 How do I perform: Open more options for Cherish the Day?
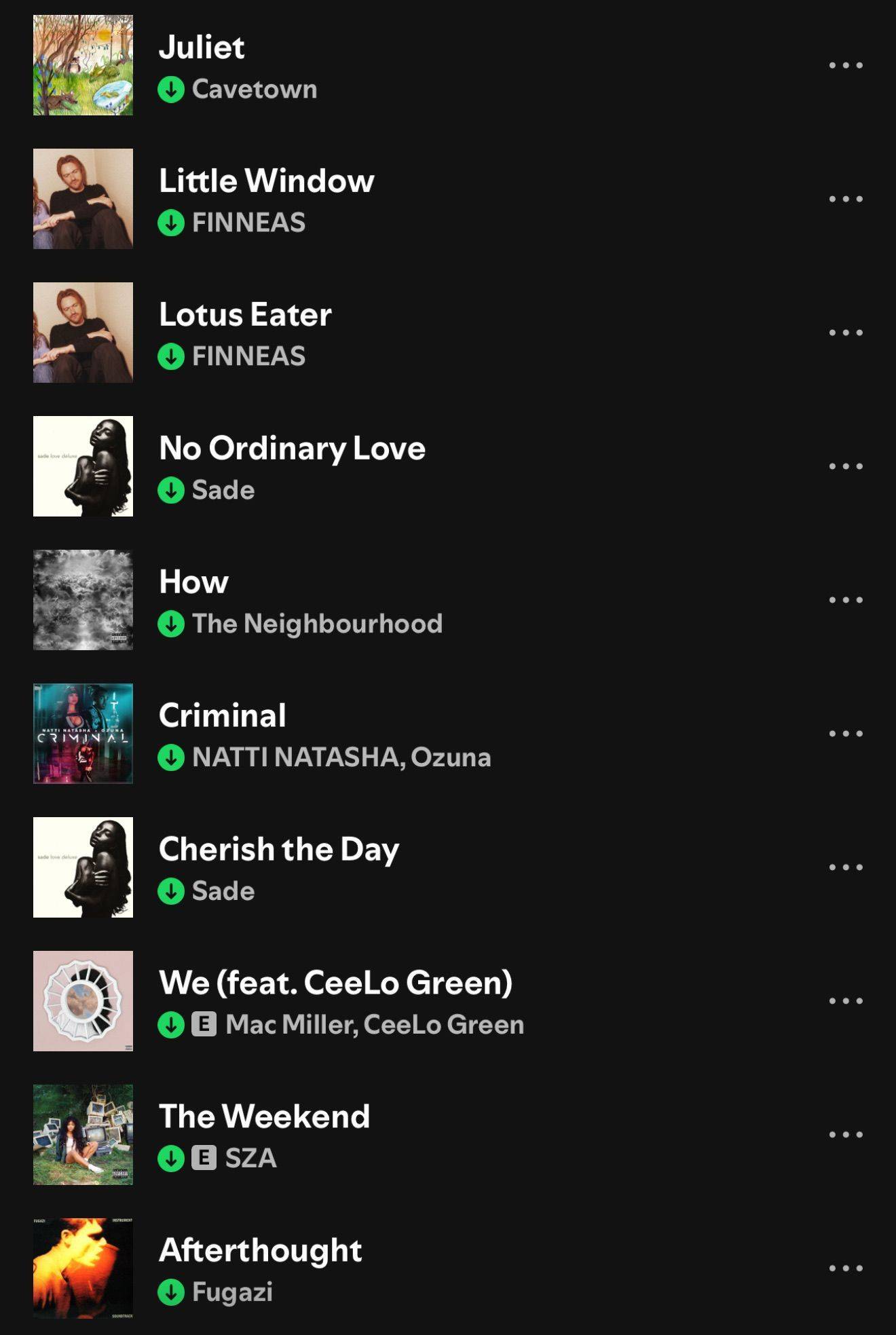[x=845, y=868]
